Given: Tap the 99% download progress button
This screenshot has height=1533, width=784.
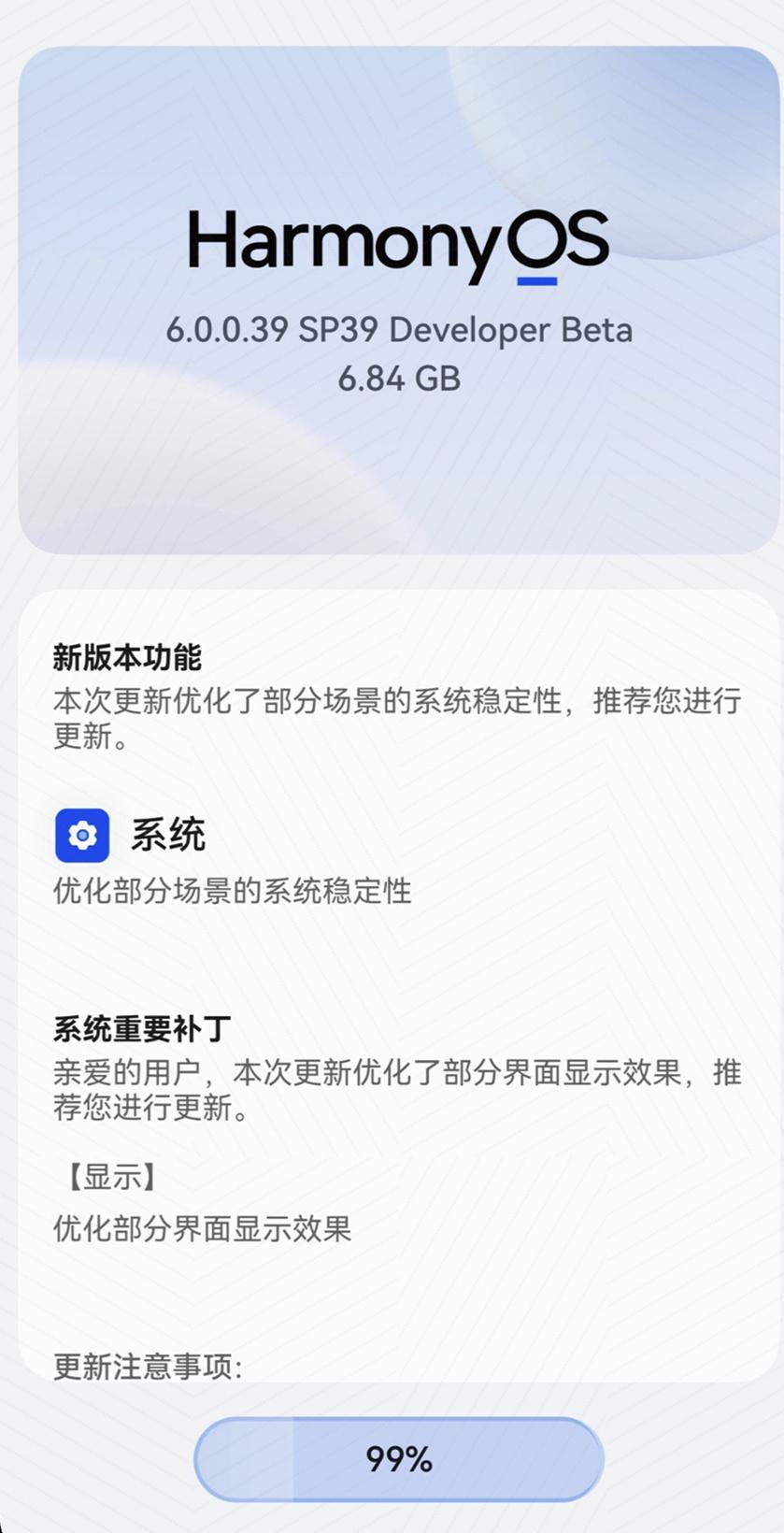Looking at the screenshot, I should point(399,1459).
